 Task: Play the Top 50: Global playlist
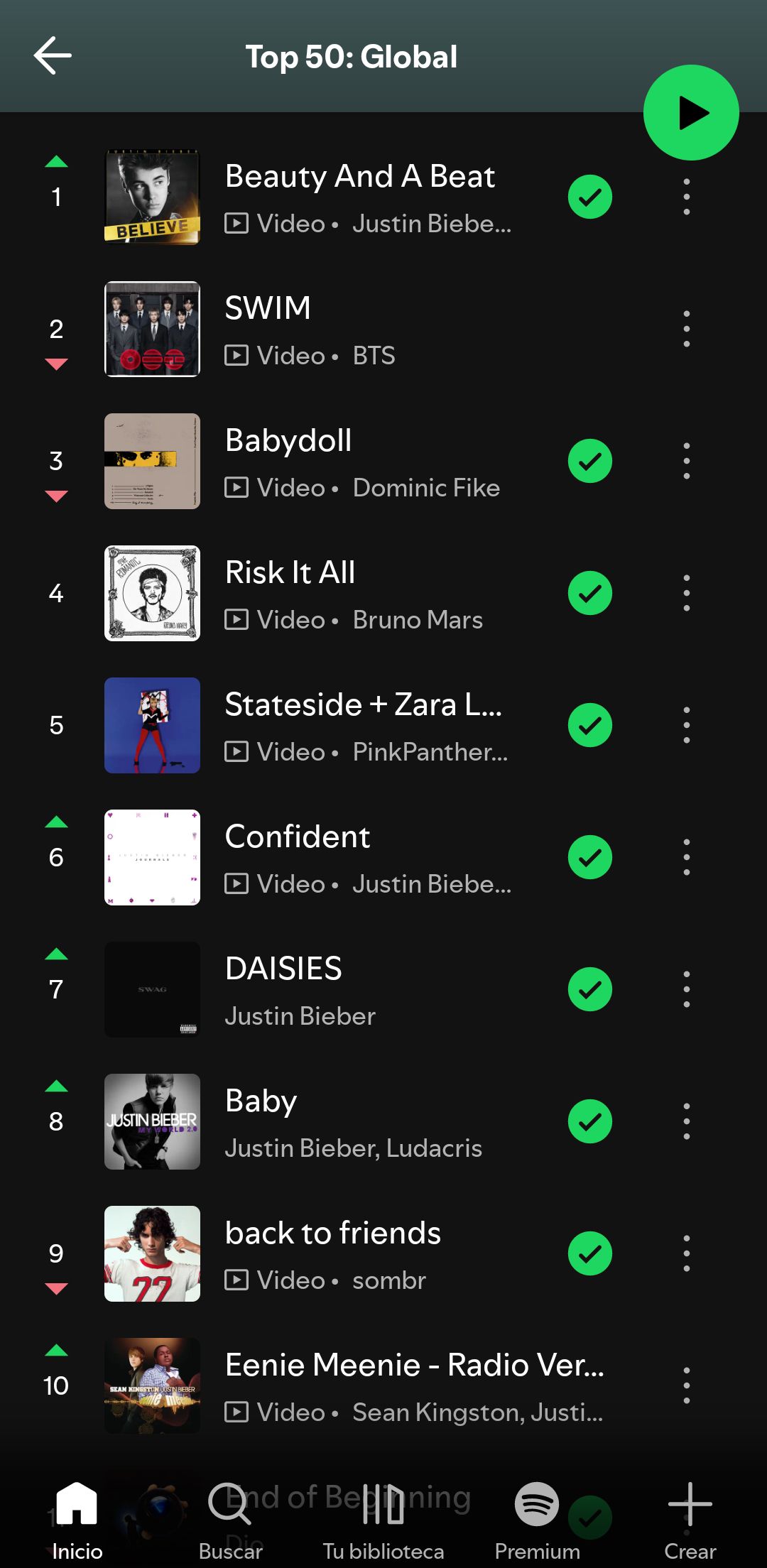(x=691, y=113)
